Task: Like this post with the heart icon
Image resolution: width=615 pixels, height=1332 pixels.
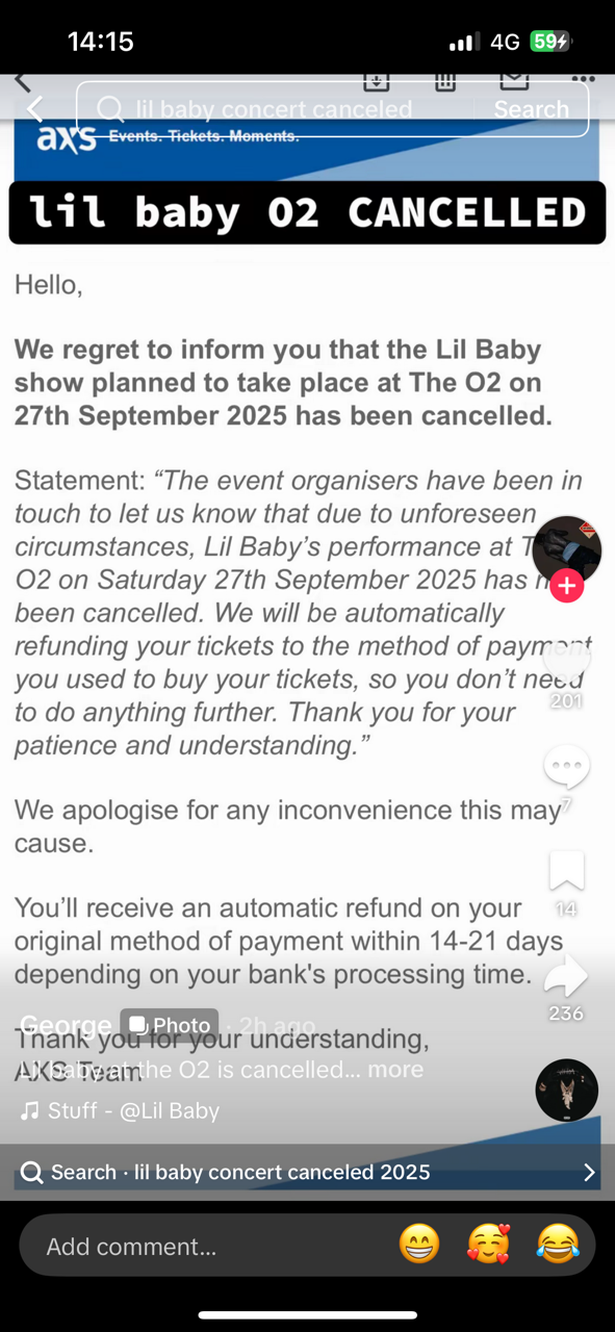Action: click(x=566, y=660)
